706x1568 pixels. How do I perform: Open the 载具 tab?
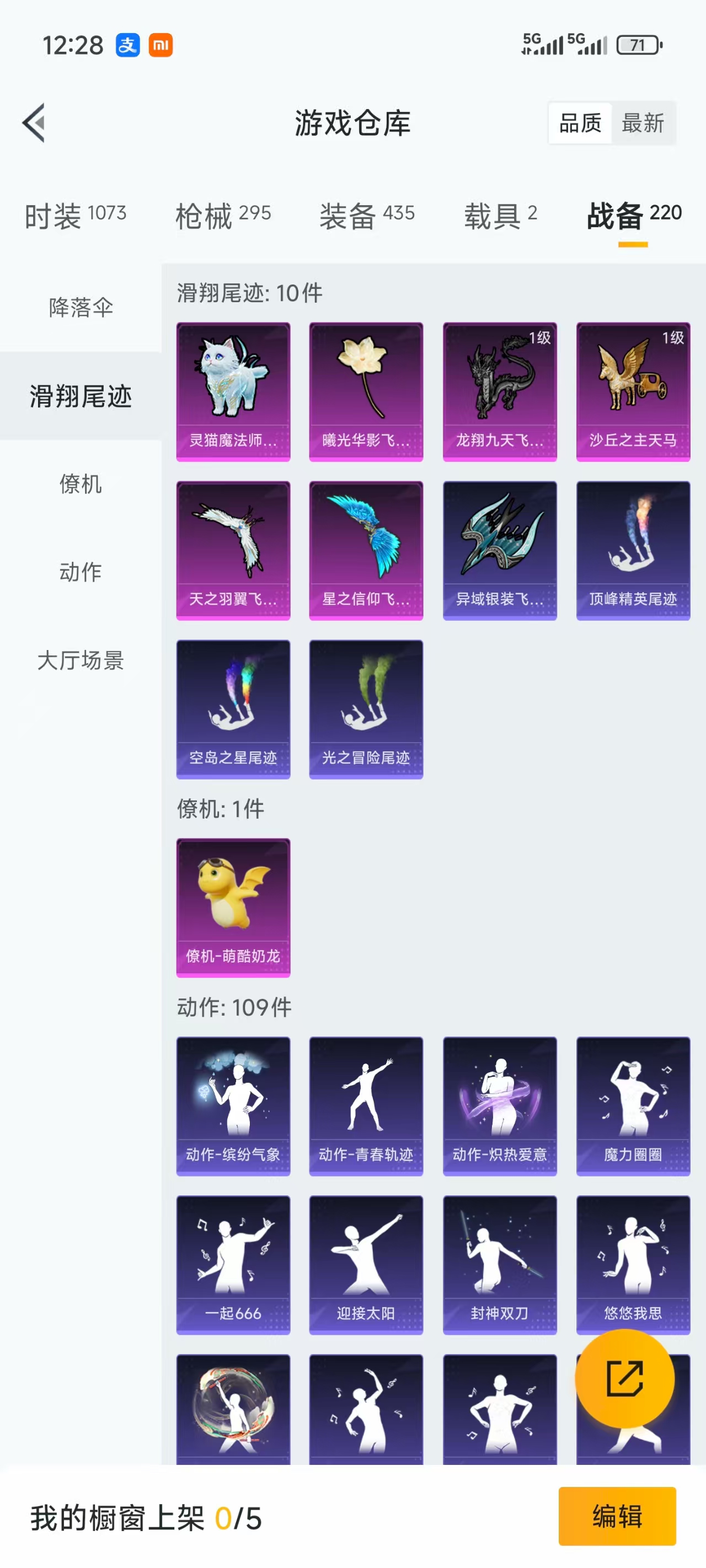500,216
